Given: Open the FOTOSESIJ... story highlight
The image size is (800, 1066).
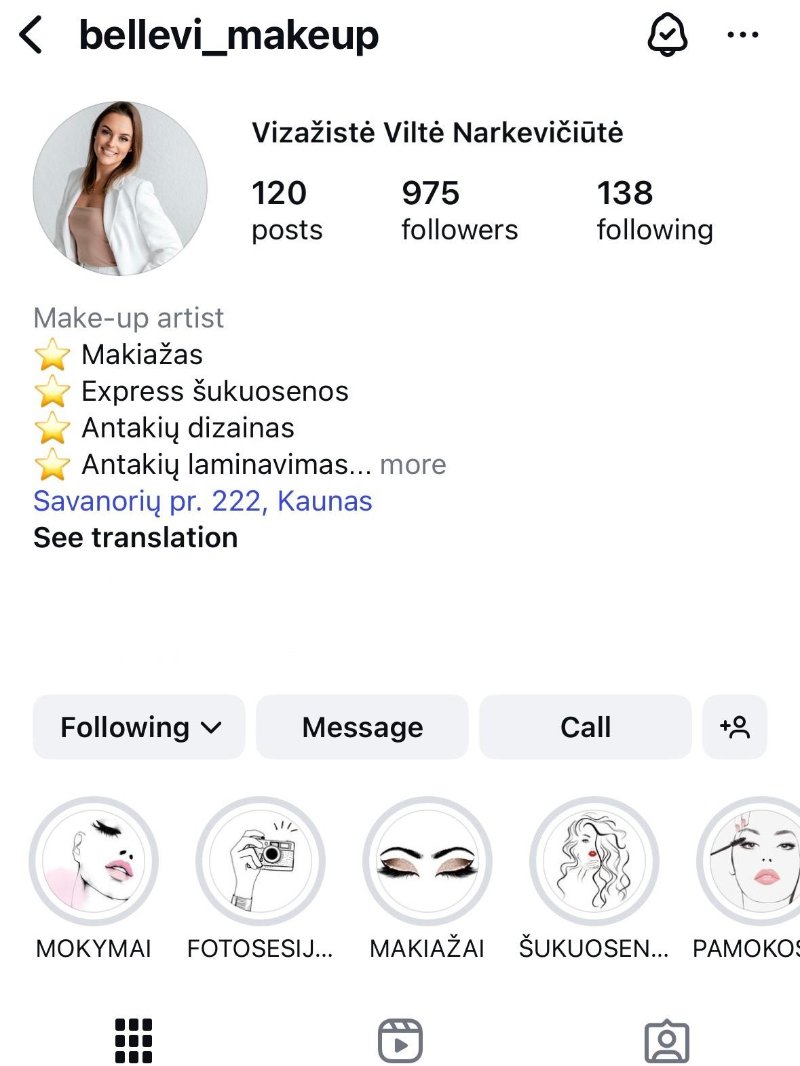Looking at the screenshot, I should pos(260,861).
